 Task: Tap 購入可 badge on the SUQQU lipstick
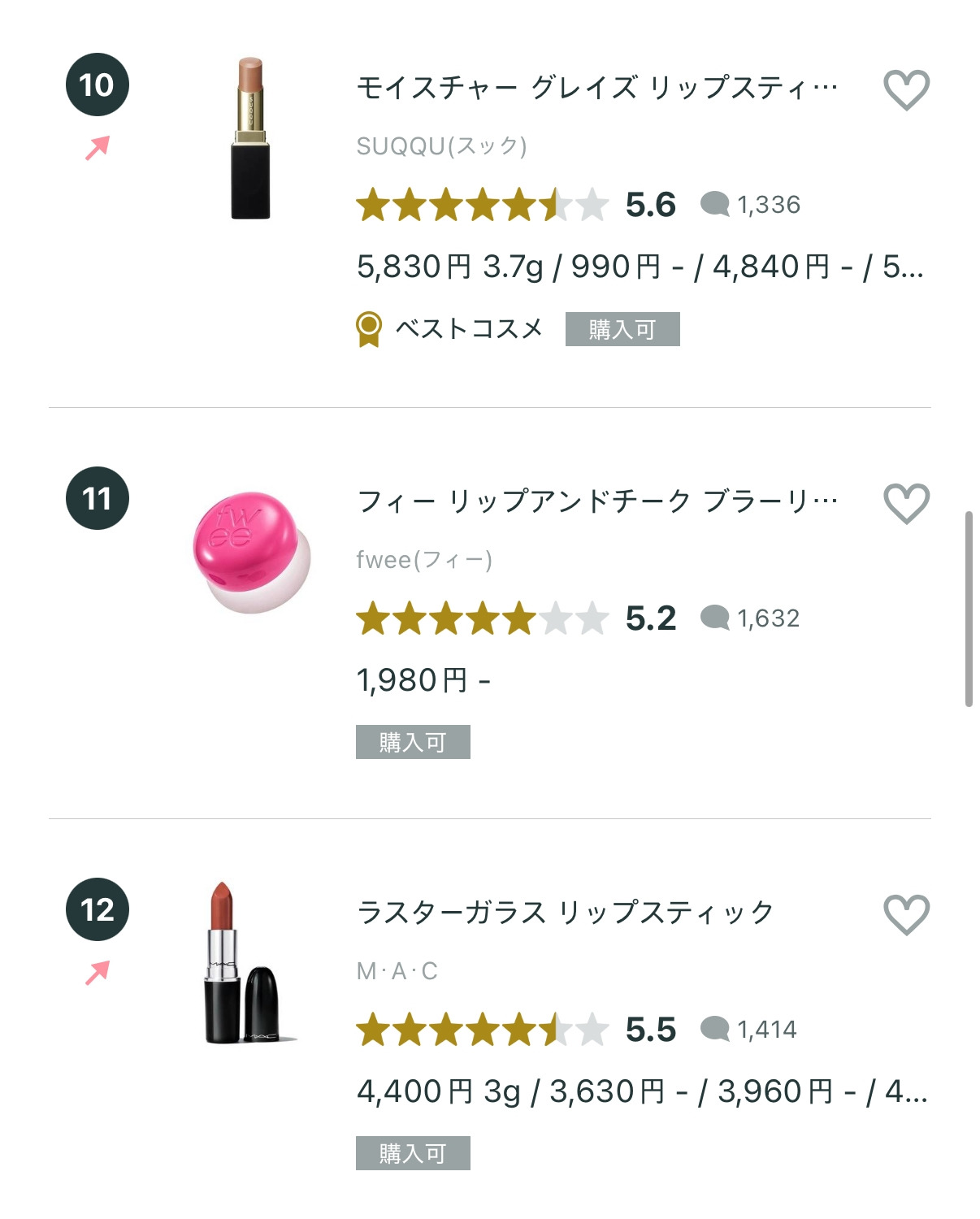(622, 329)
